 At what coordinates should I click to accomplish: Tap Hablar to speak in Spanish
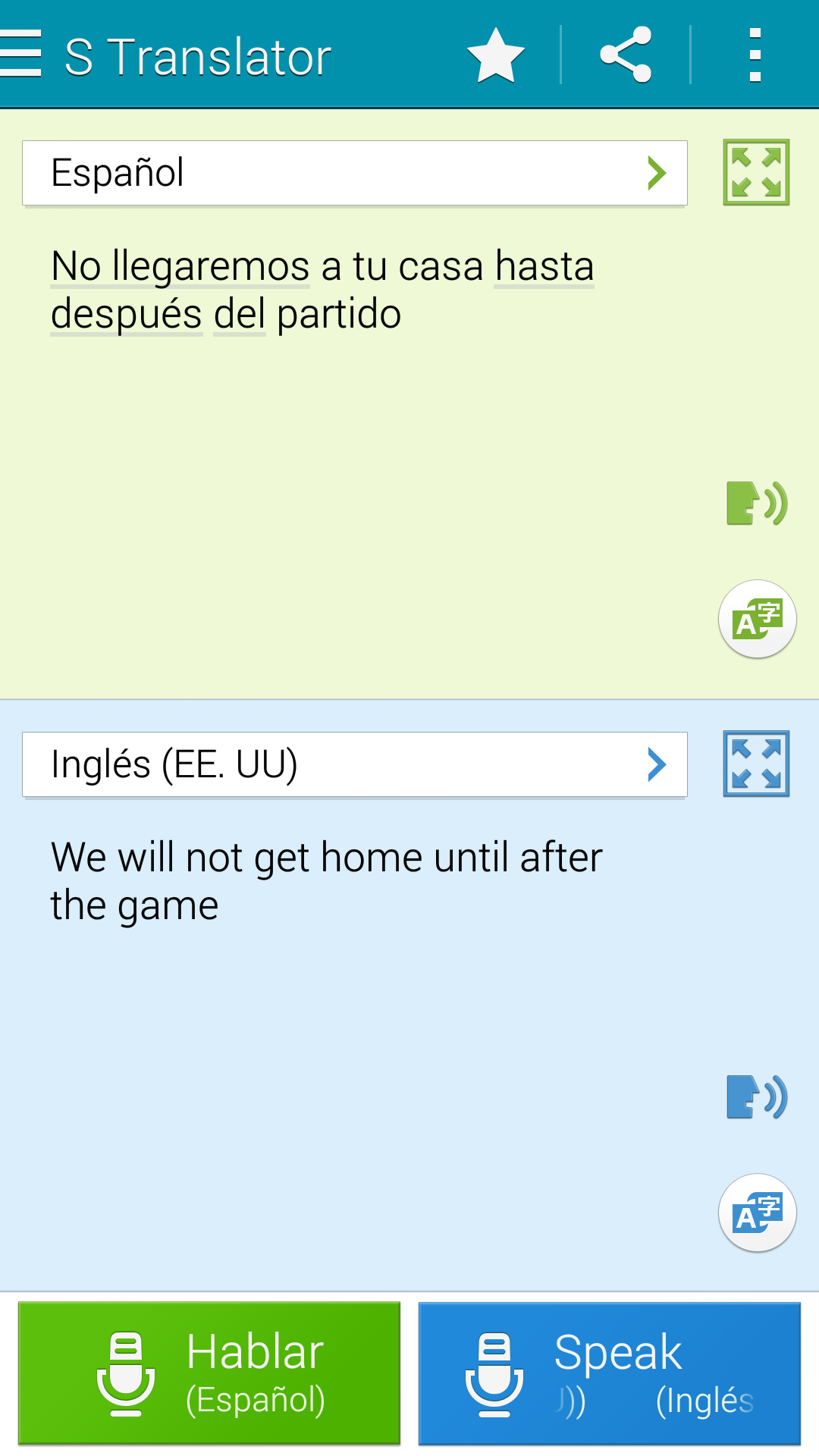(209, 1373)
